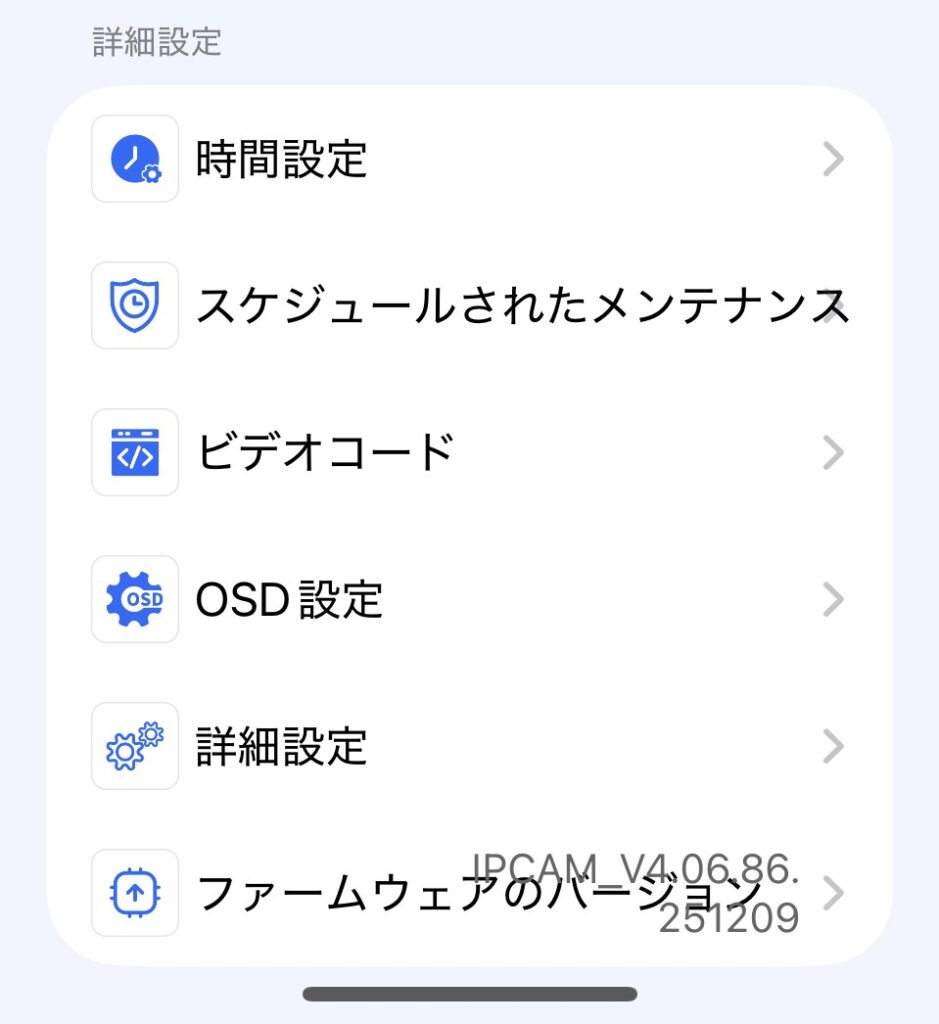Tap the double gears icon for 詳細設定
Image resolution: width=939 pixels, height=1024 pixels.
134,746
